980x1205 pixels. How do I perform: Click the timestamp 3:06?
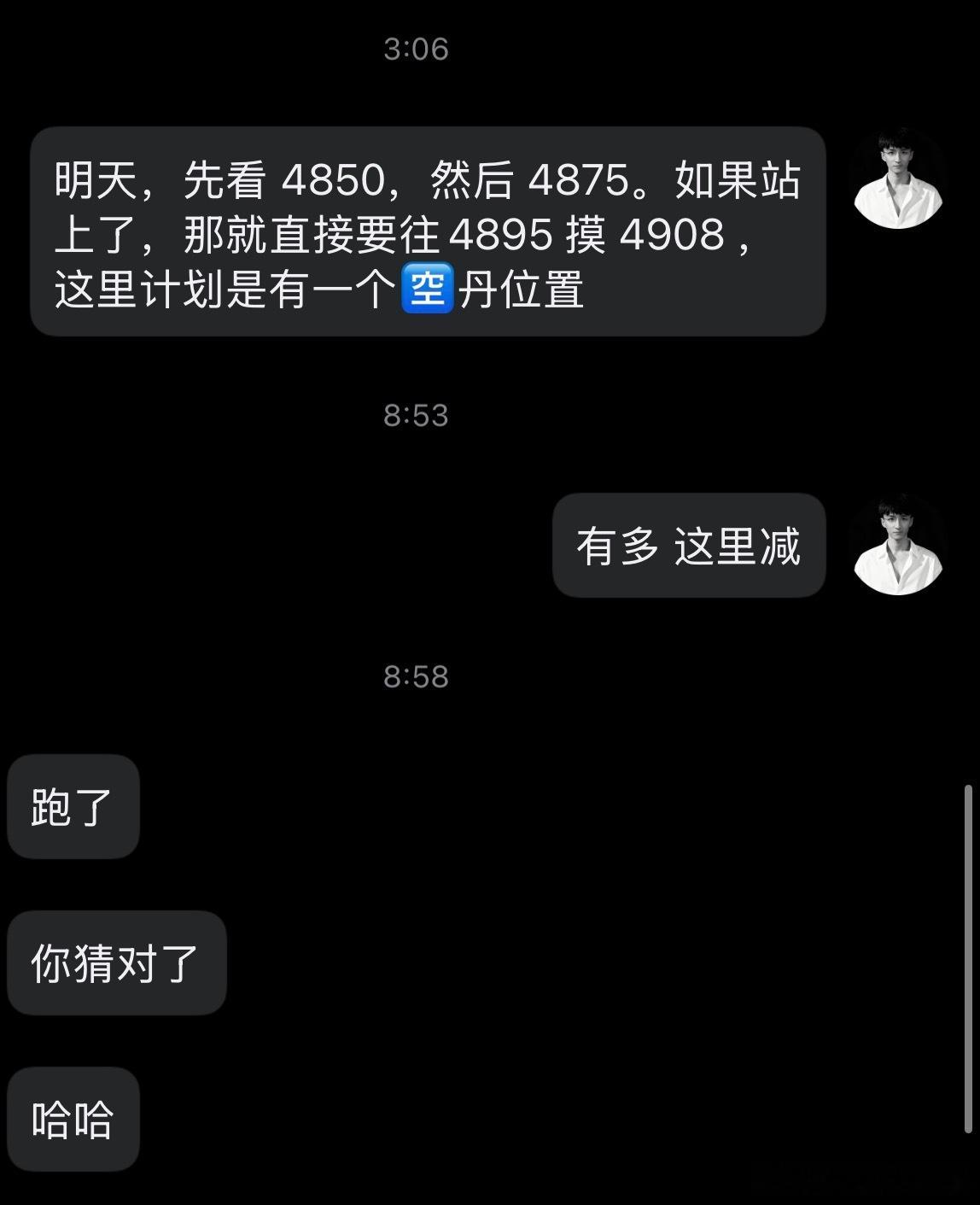(415, 50)
